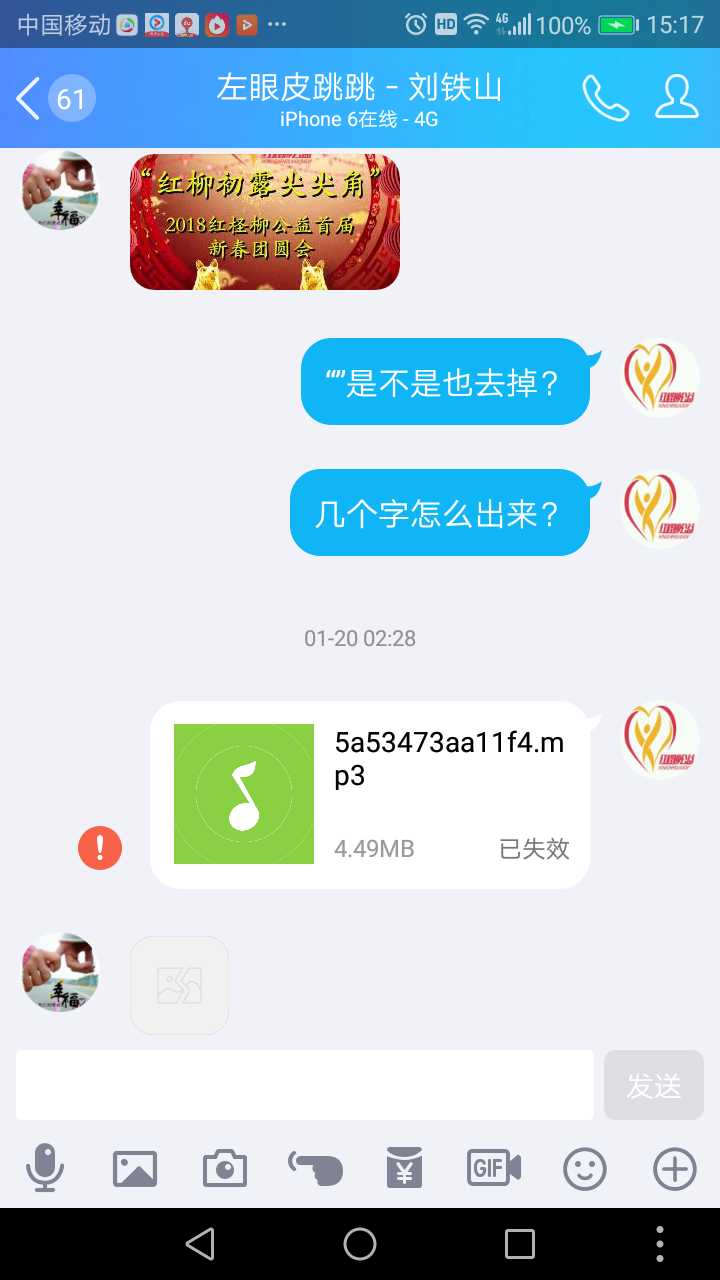The width and height of the screenshot is (720, 1280).
Task: Send a poke with the pointing hand
Action: pos(315,1167)
